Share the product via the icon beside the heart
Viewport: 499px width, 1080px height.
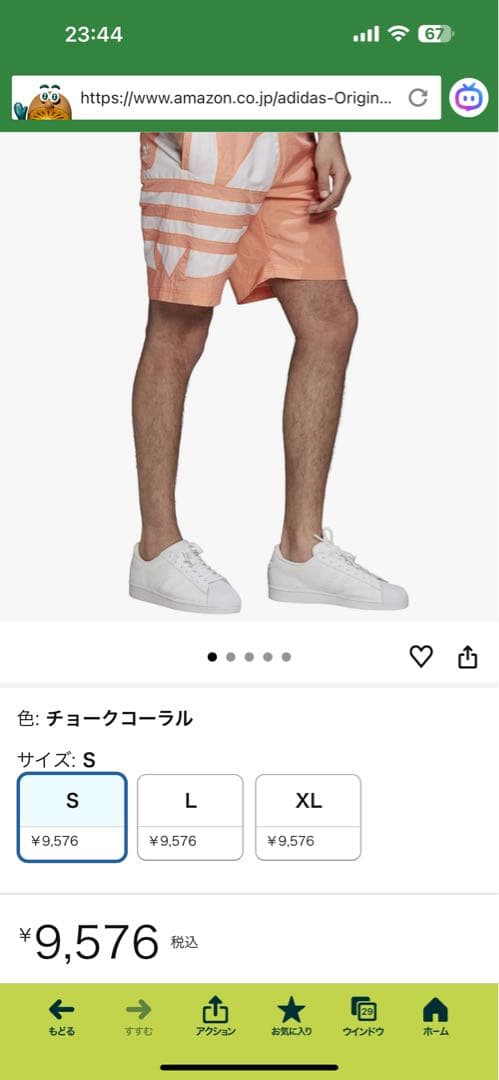click(467, 656)
